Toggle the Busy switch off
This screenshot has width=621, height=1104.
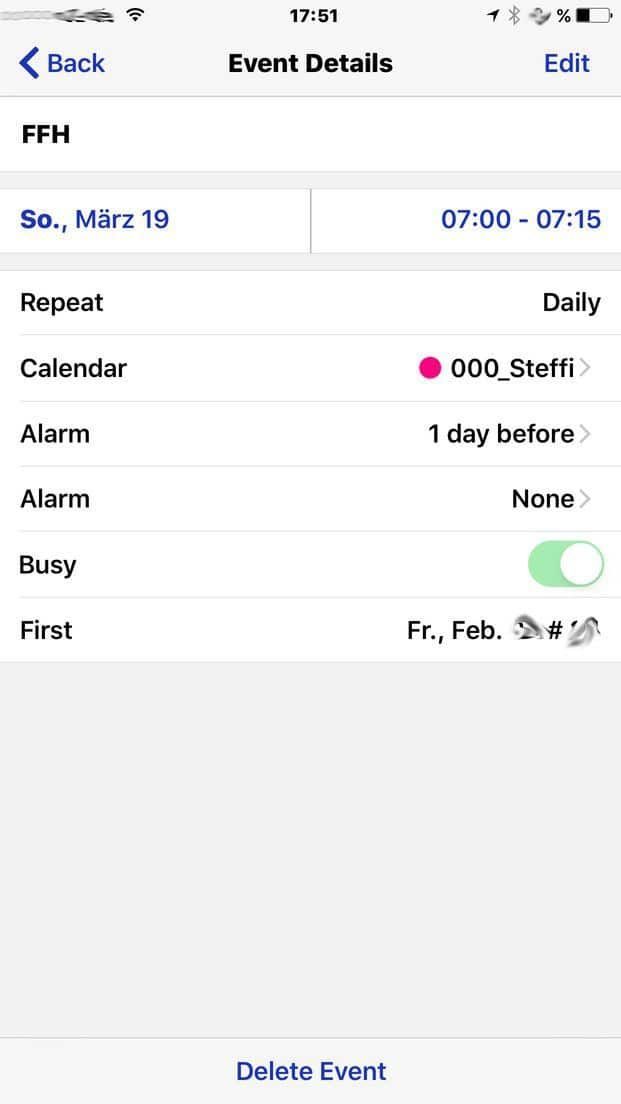point(565,564)
